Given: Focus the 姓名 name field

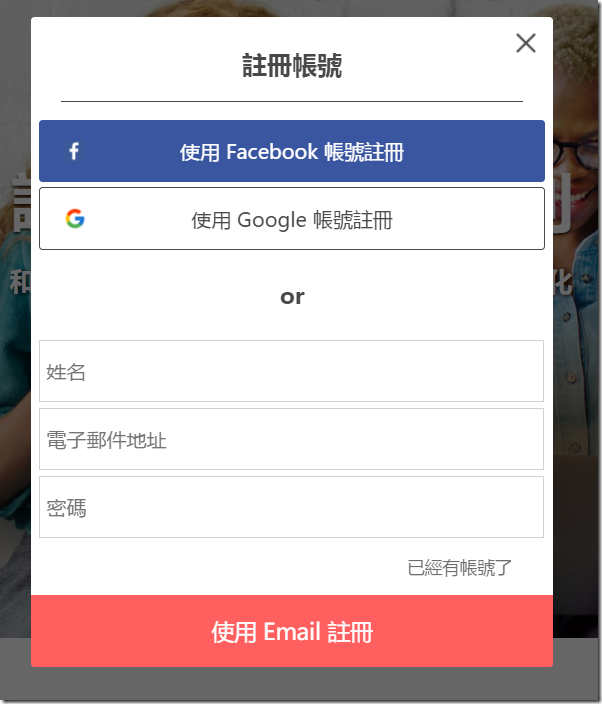Looking at the screenshot, I should pyautogui.click(x=292, y=371).
